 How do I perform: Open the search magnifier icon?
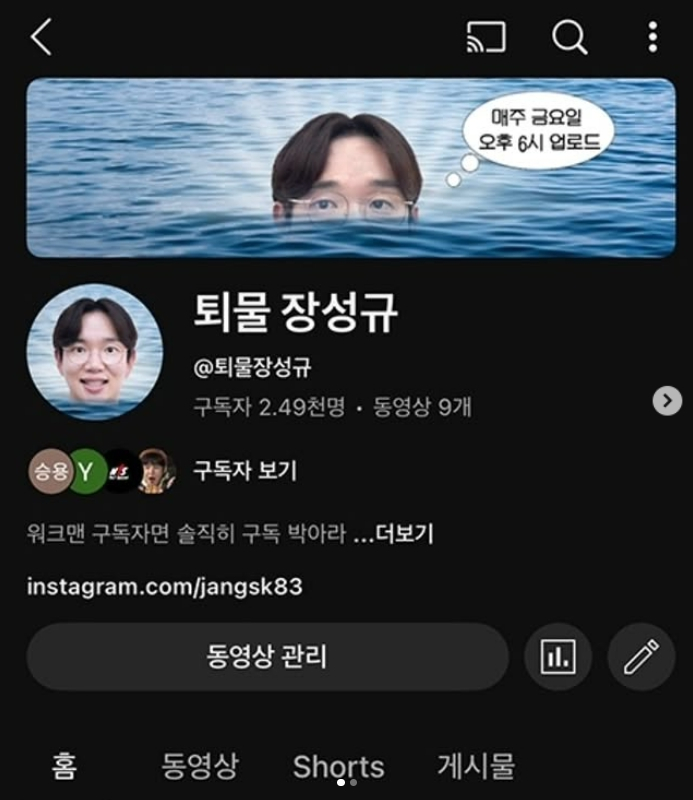tap(569, 38)
